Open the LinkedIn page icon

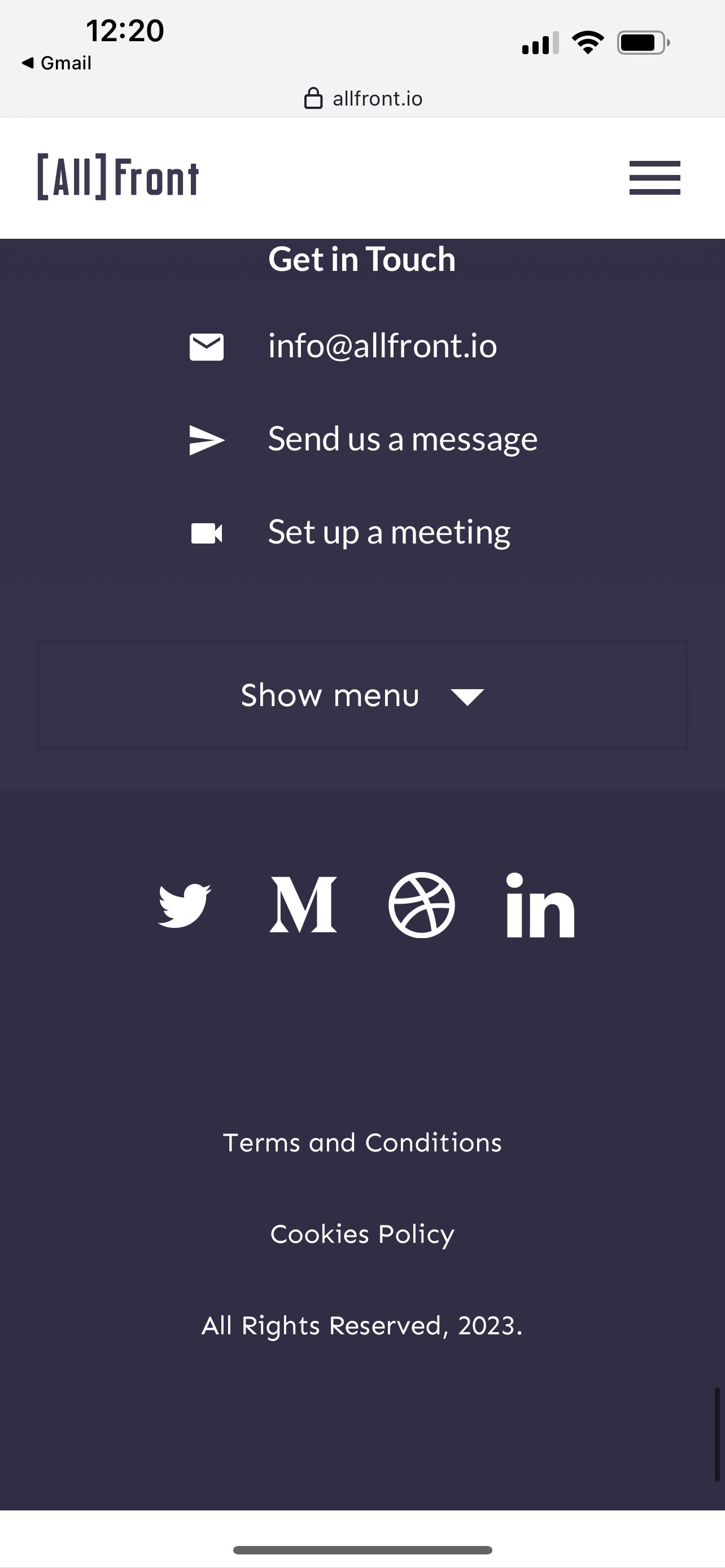[x=540, y=905]
